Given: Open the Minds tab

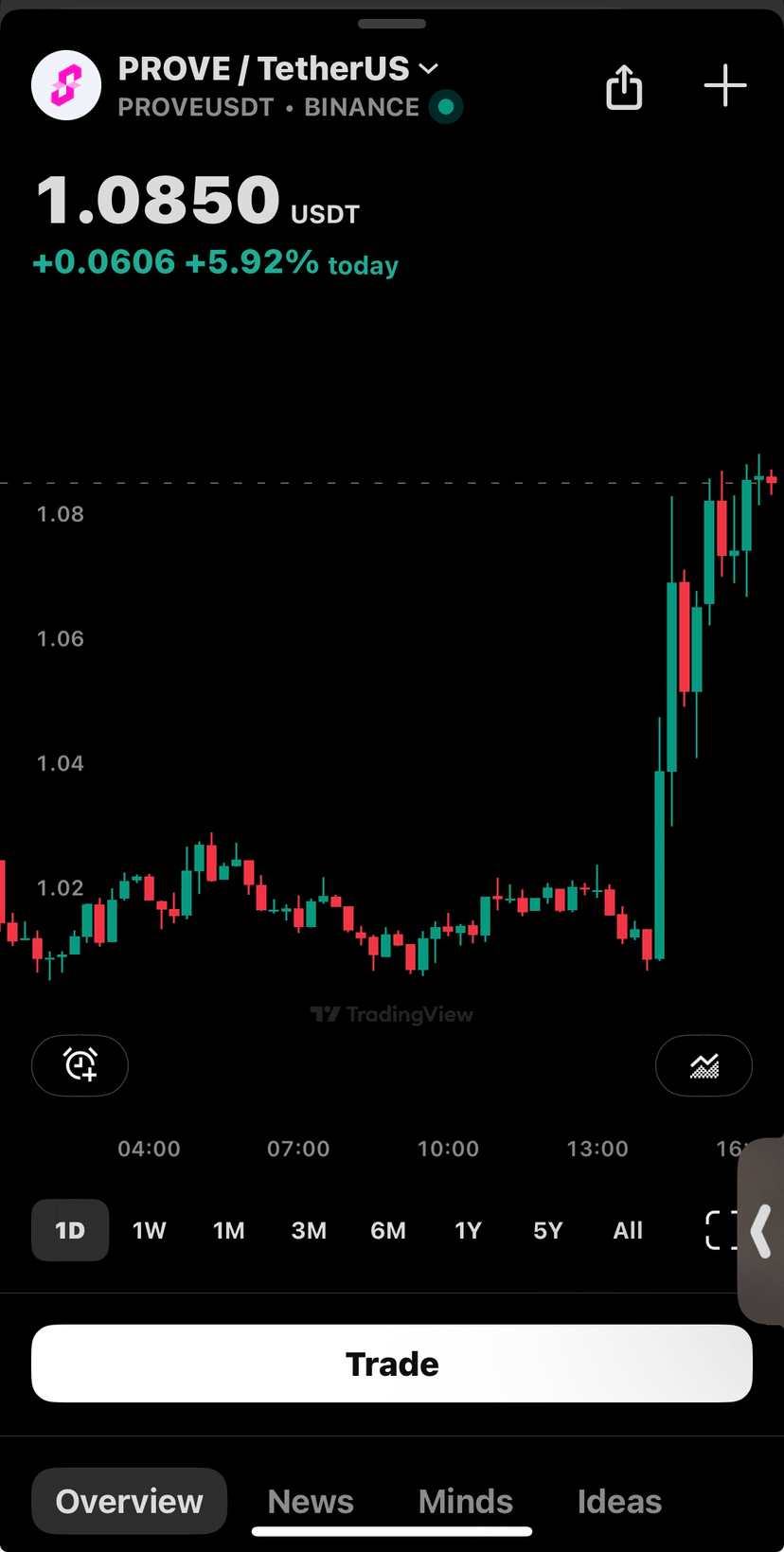Looking at the screenshot, I should click(466, 1501).
